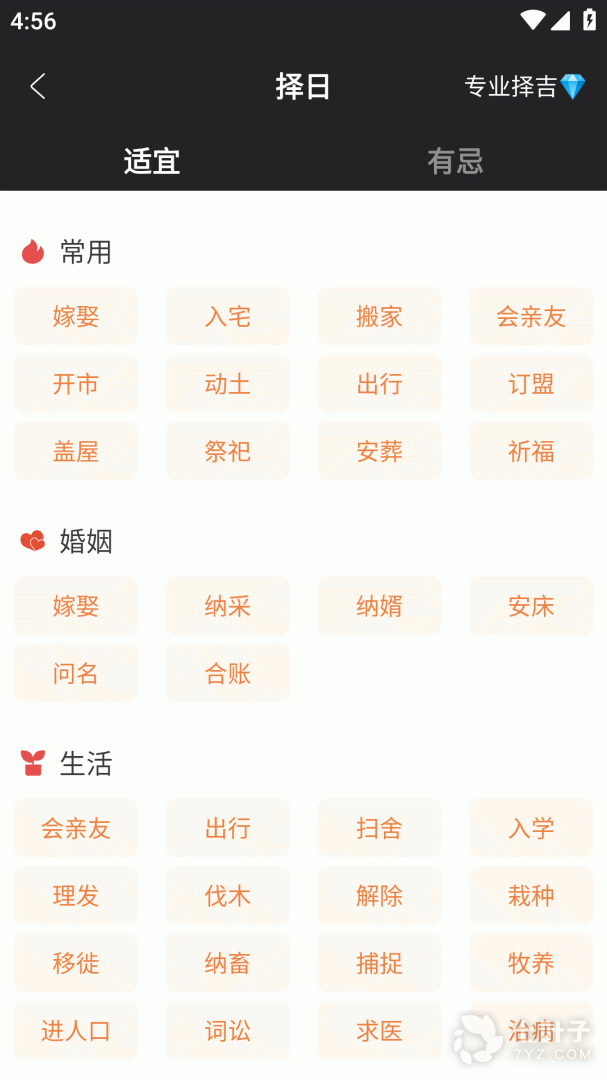
Task: Tap the 安床 chip
Action: pyautogui.click(x=531, y=606)
